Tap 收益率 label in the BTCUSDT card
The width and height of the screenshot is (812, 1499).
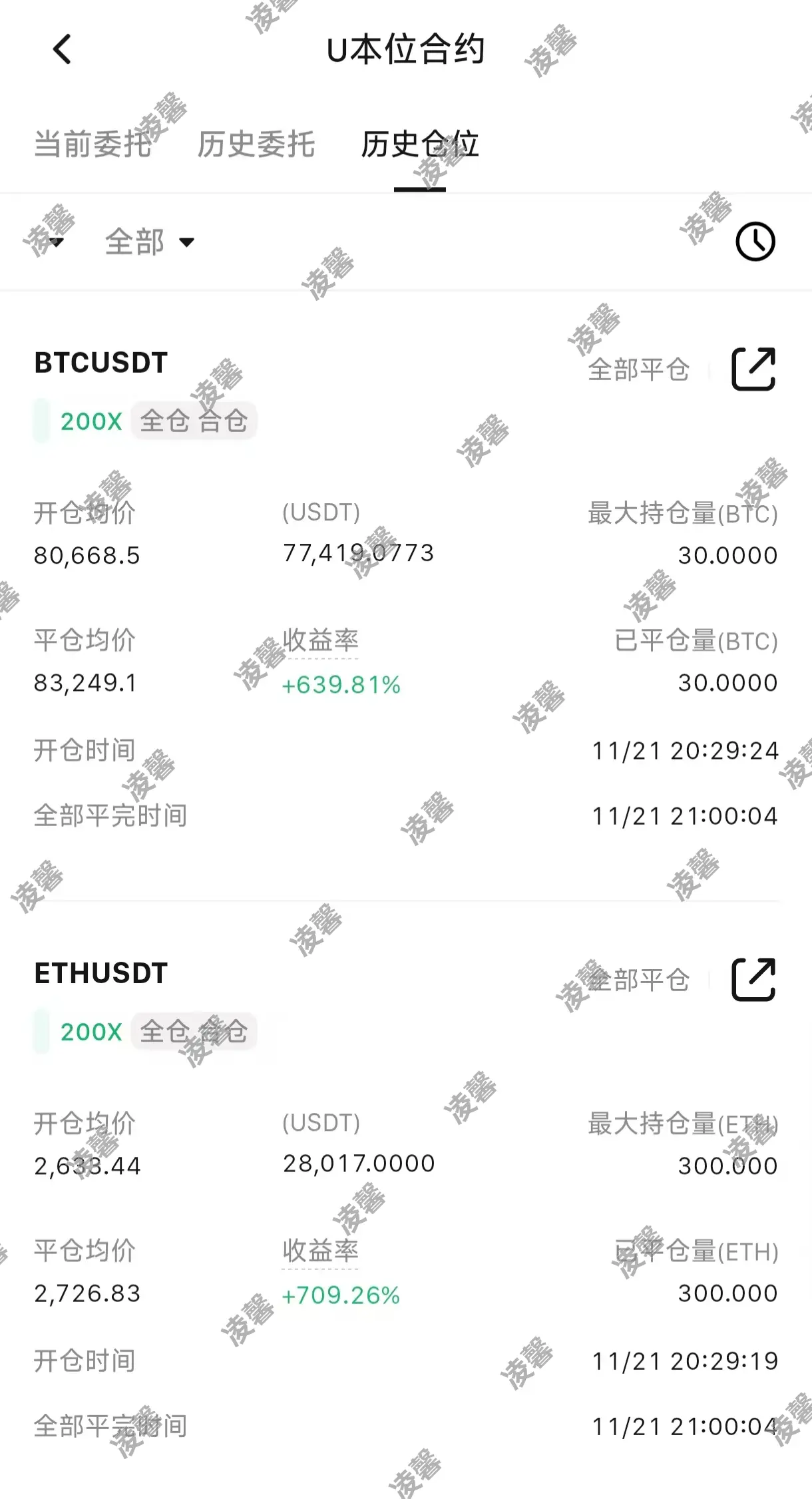click(x=321, y=640)
